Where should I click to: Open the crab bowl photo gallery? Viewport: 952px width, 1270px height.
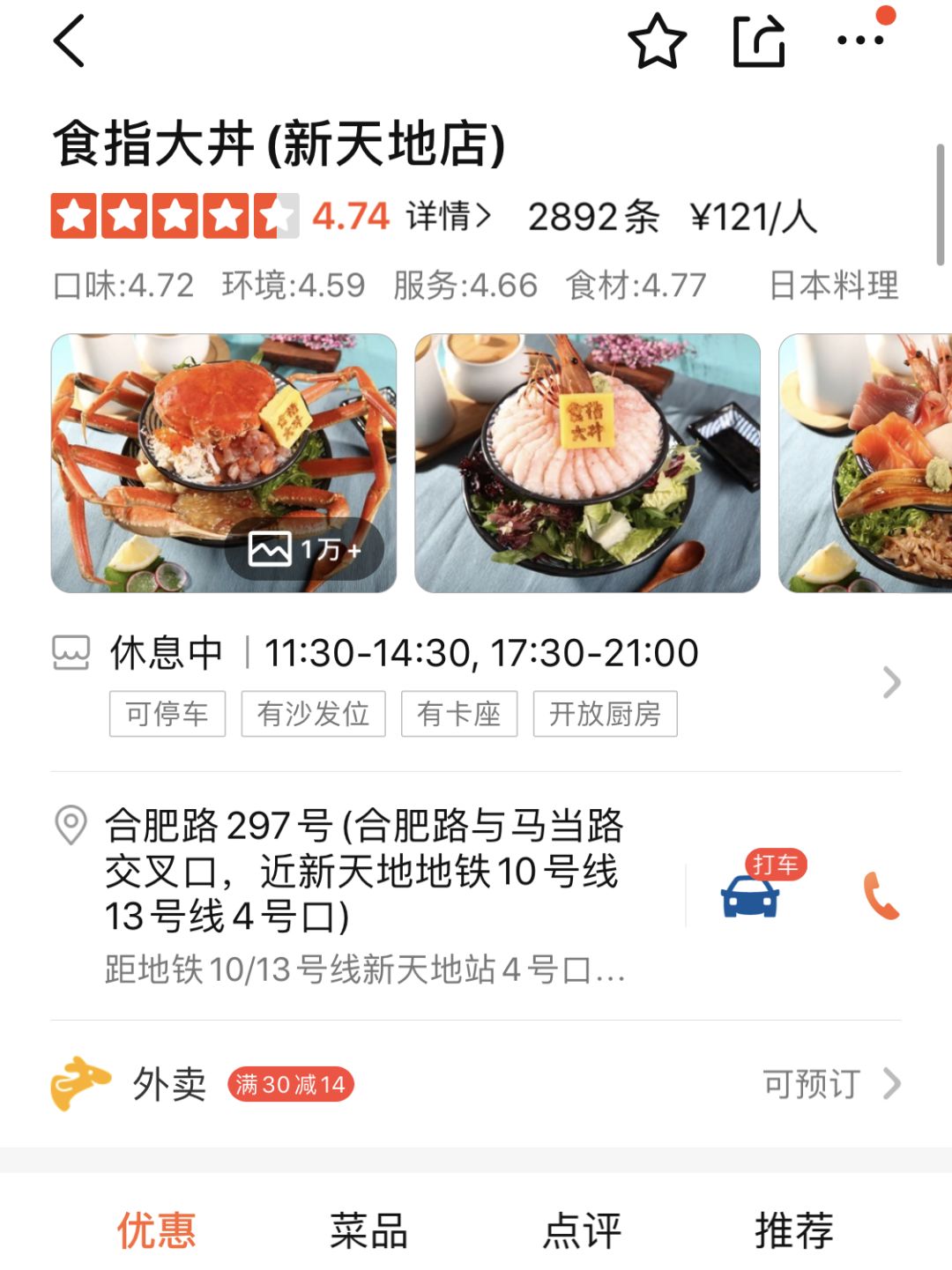coord(224,463)
